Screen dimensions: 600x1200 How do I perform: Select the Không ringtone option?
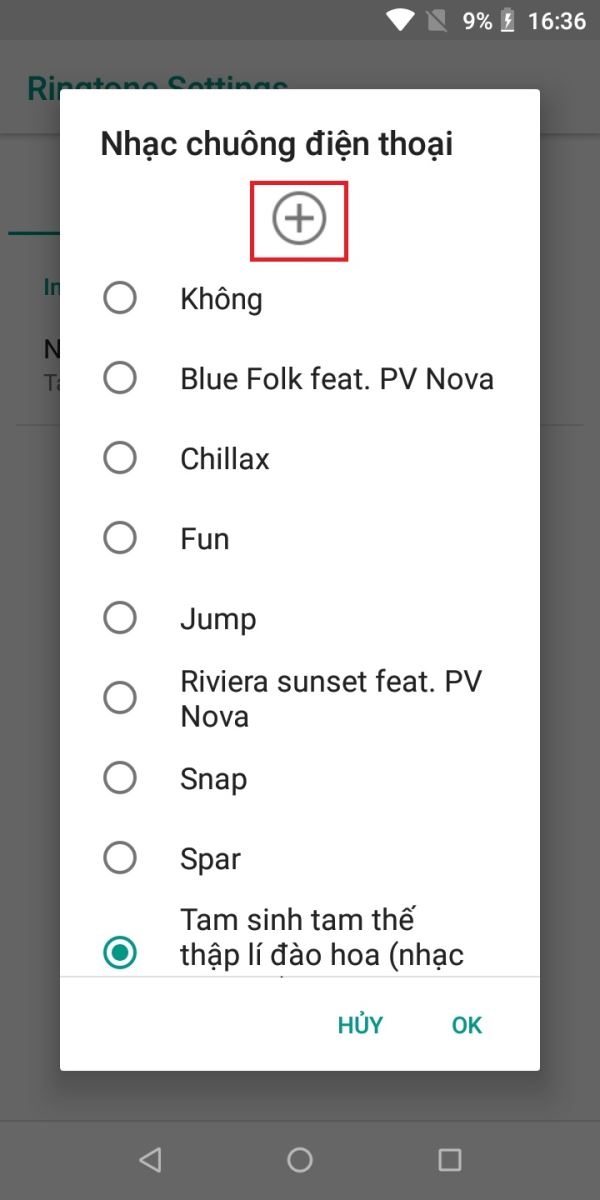300,299
